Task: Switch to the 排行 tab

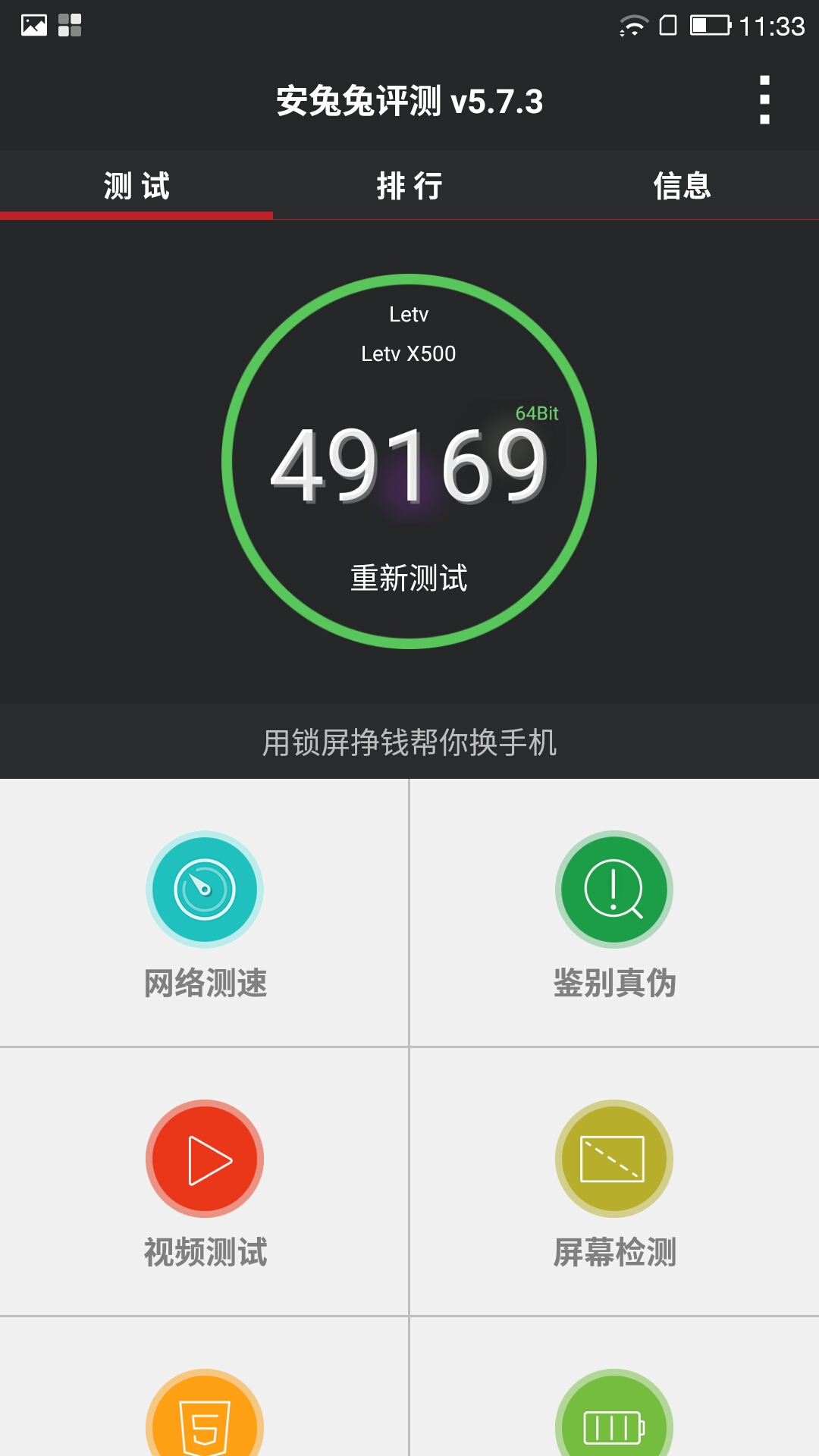Action: (409, 186)
